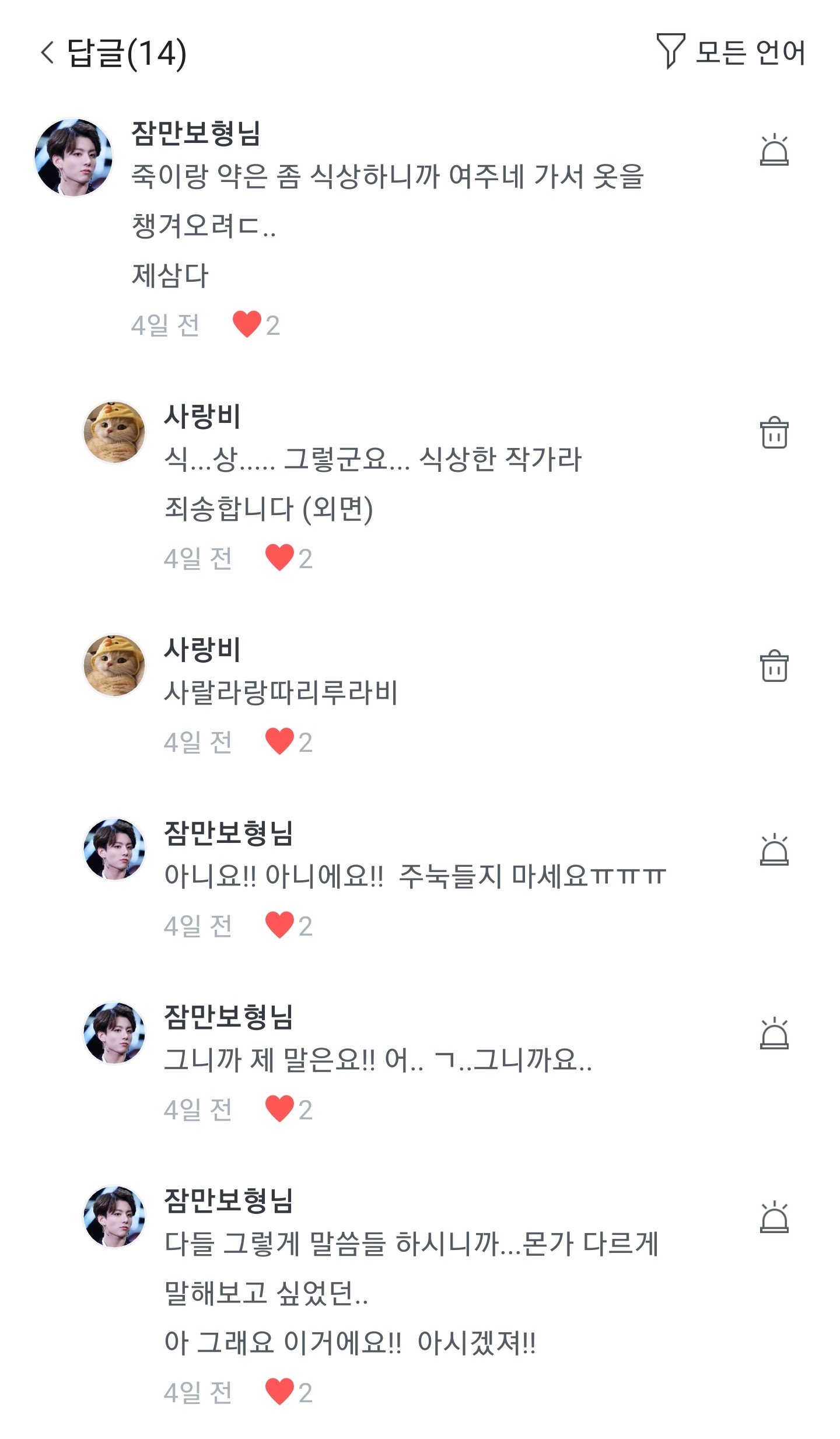
Task: Like the 아니요!! 아니에요!! reply
Action: [x=279, y=925]
